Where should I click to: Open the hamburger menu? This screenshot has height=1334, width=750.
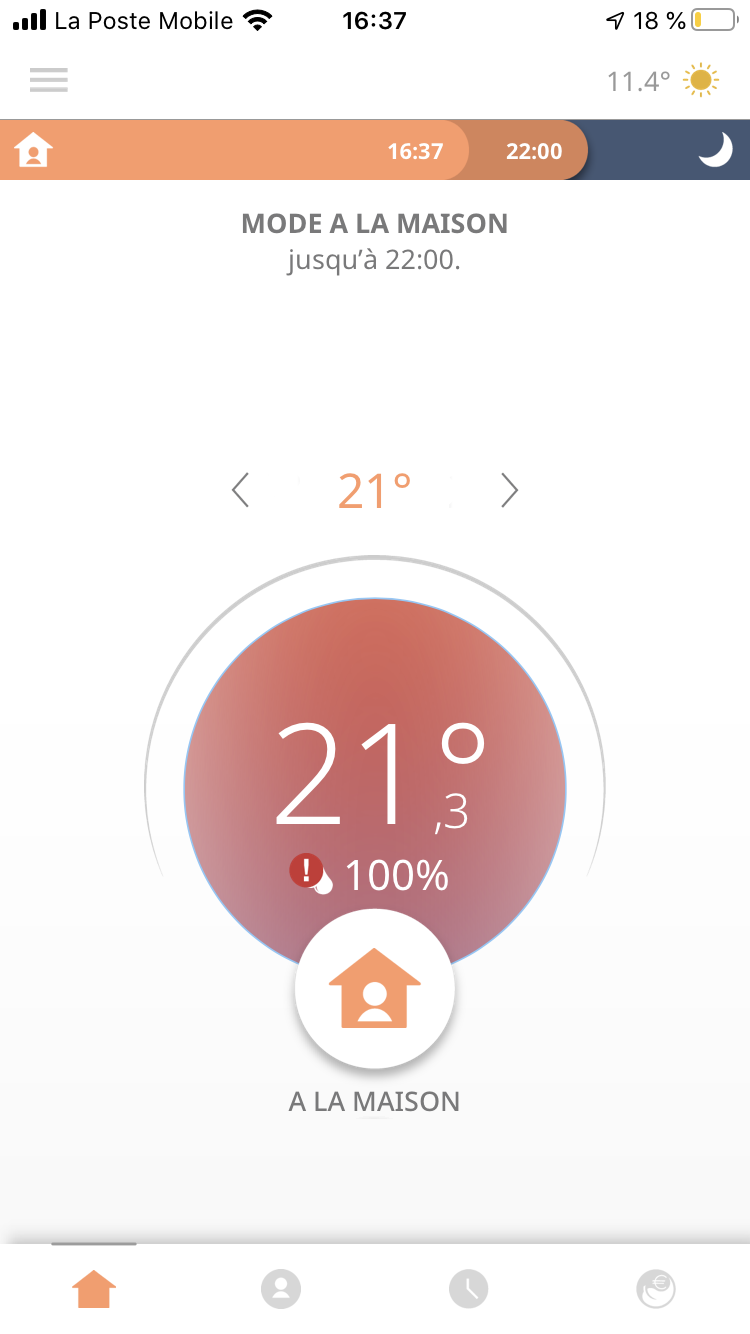[x=48, y=80]
